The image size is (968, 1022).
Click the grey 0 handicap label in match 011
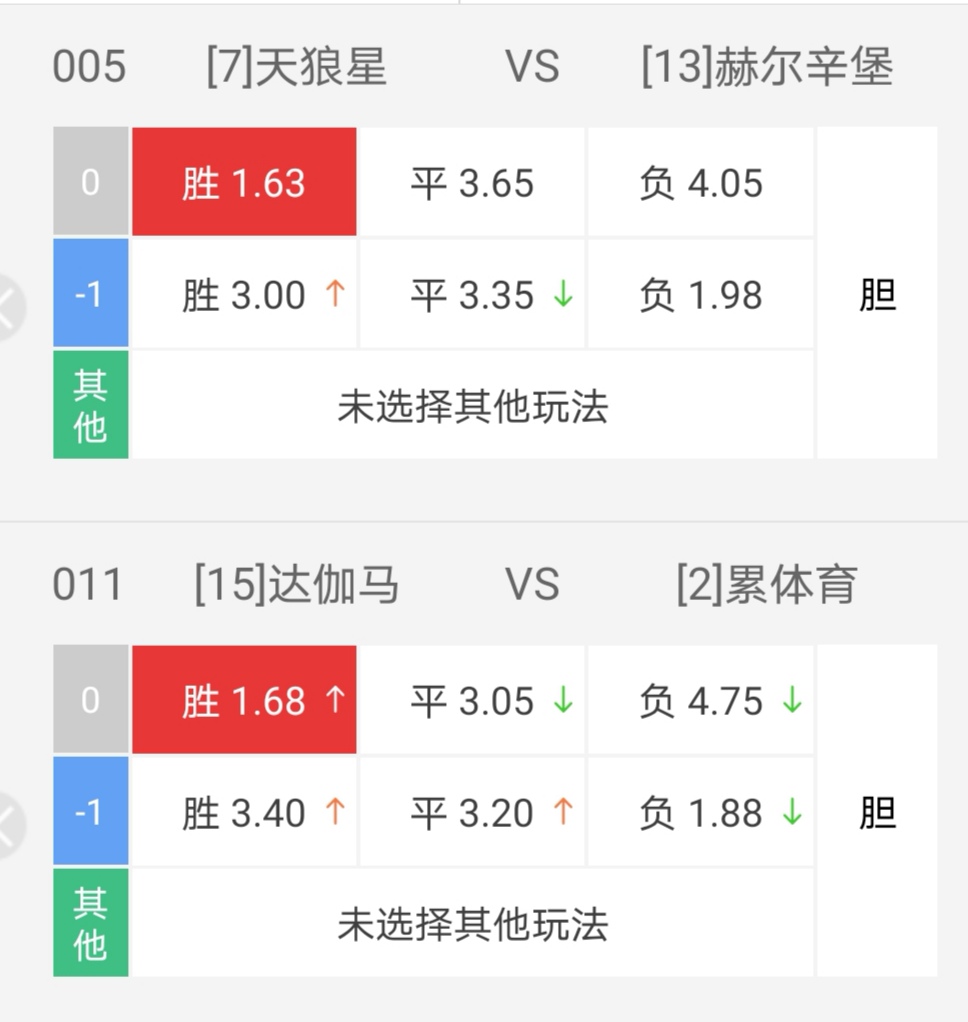90,700
